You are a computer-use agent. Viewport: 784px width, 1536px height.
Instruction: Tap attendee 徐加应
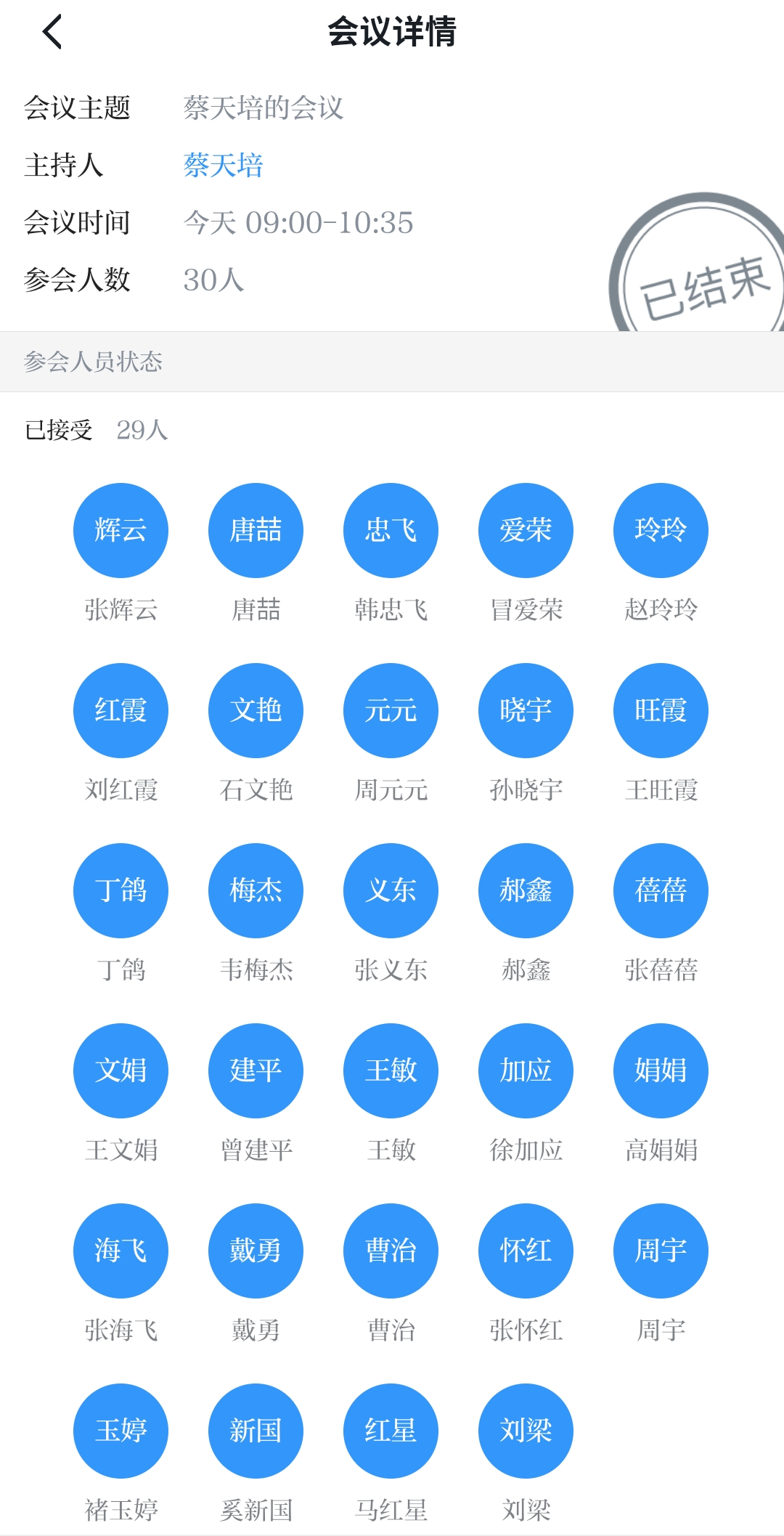[x=526, y=1070]
